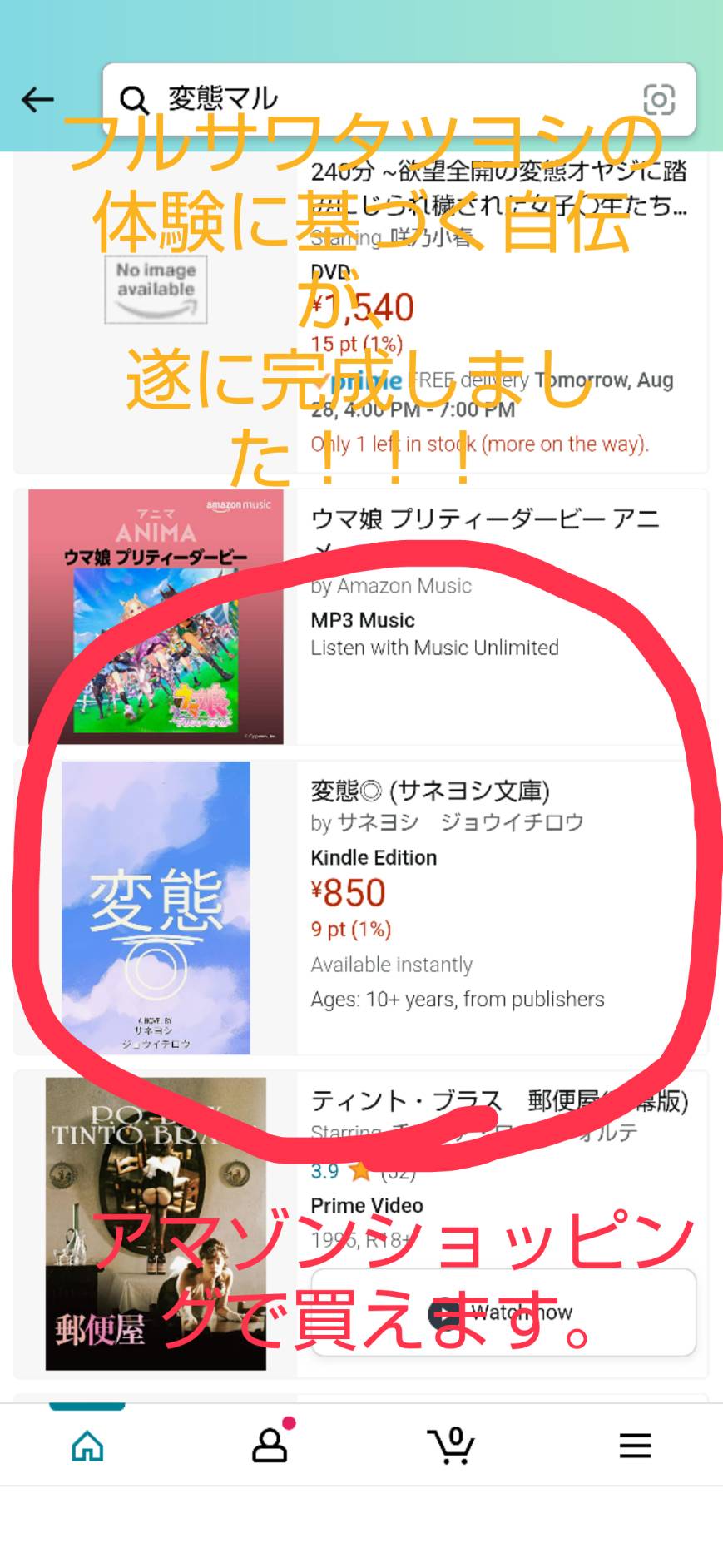Open the ウマ娘 プリティーダービー MP3 Music result
The width and height of the screenshot is (723, 1568).
click(x=360, y=617)
